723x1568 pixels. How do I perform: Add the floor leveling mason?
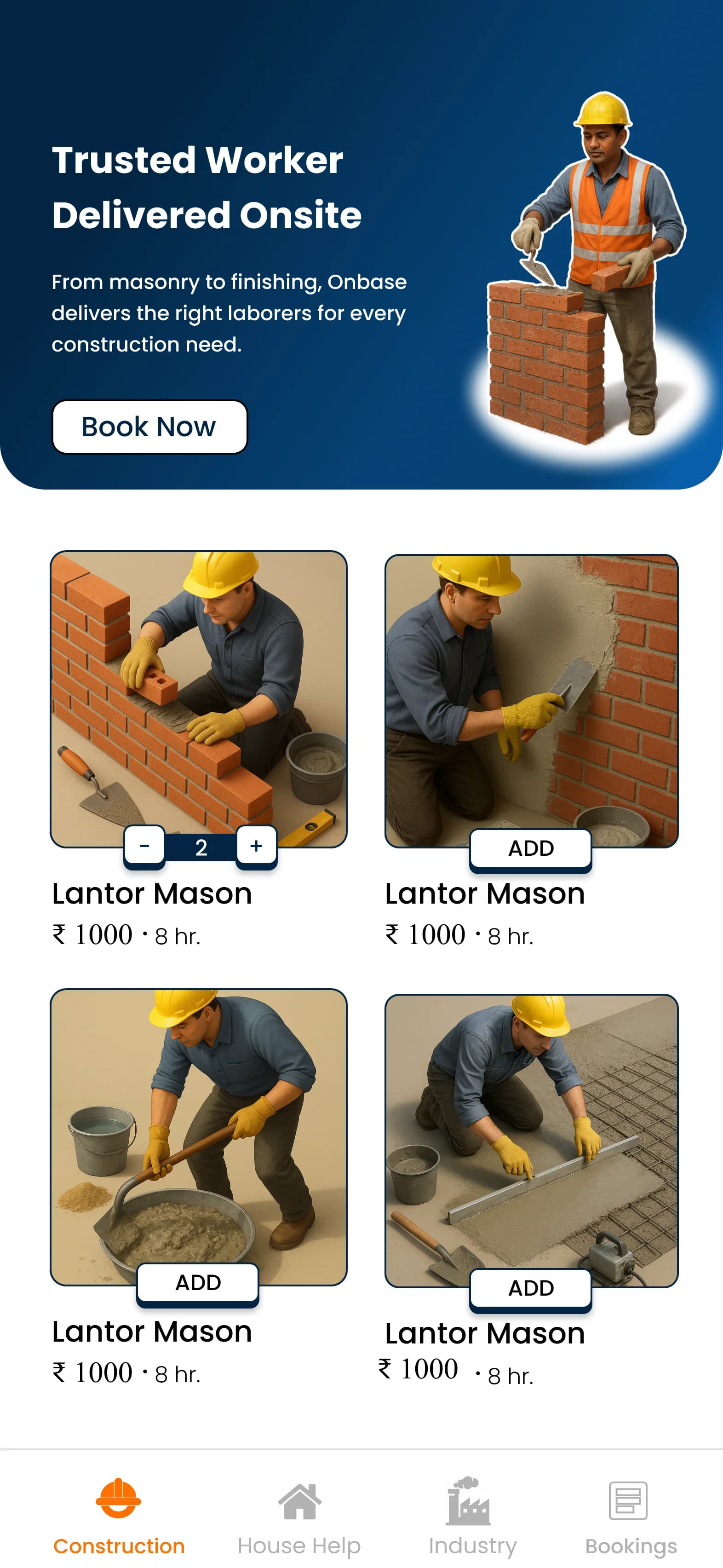point(531,1288)
